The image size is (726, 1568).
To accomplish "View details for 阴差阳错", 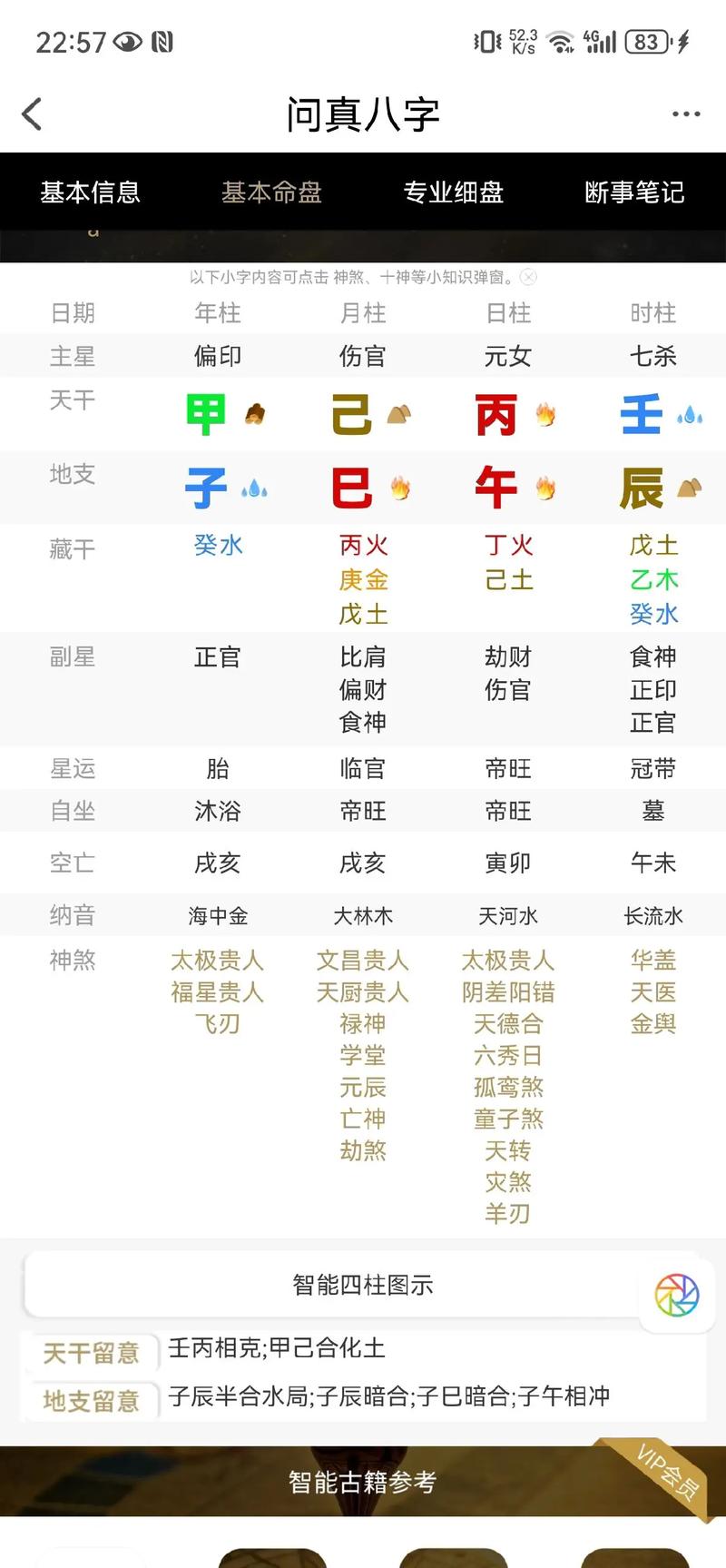I will 508,992.
